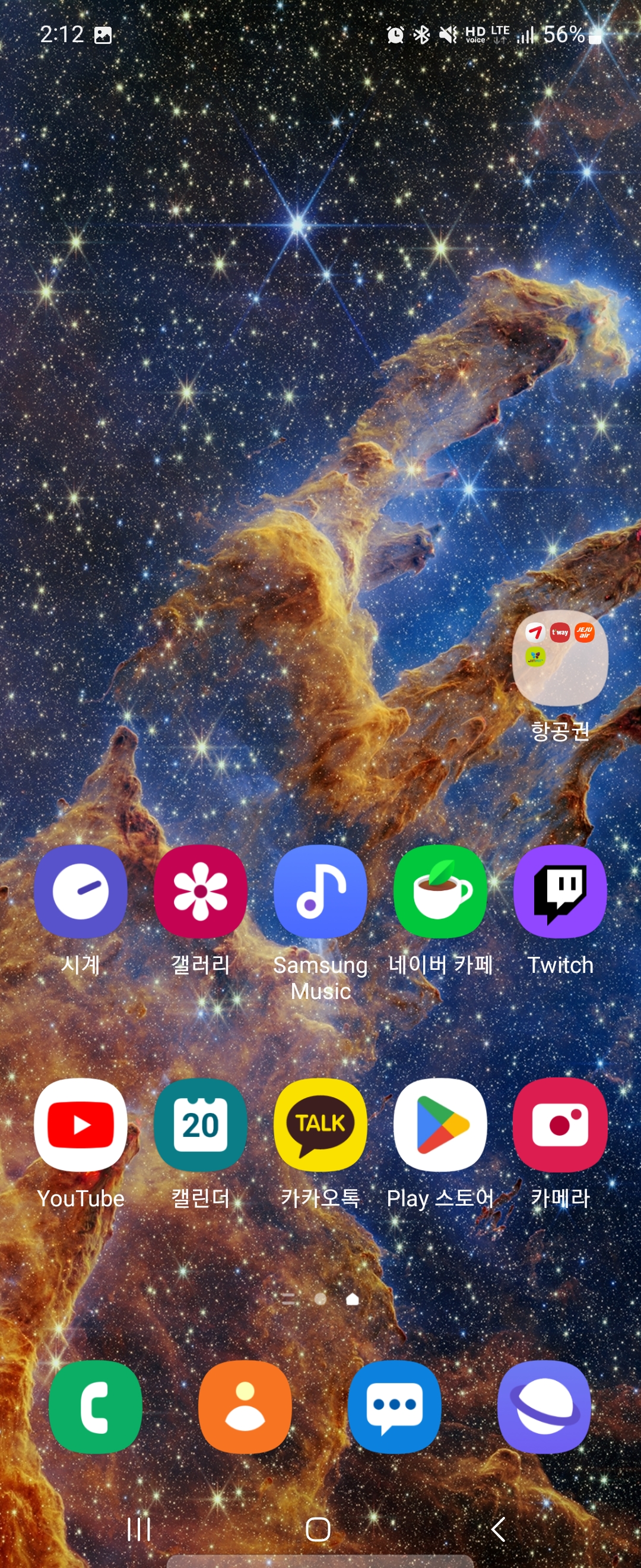
Task: Tap the recent apps button
Action: pyautogui.click(x=139, y=1528)
